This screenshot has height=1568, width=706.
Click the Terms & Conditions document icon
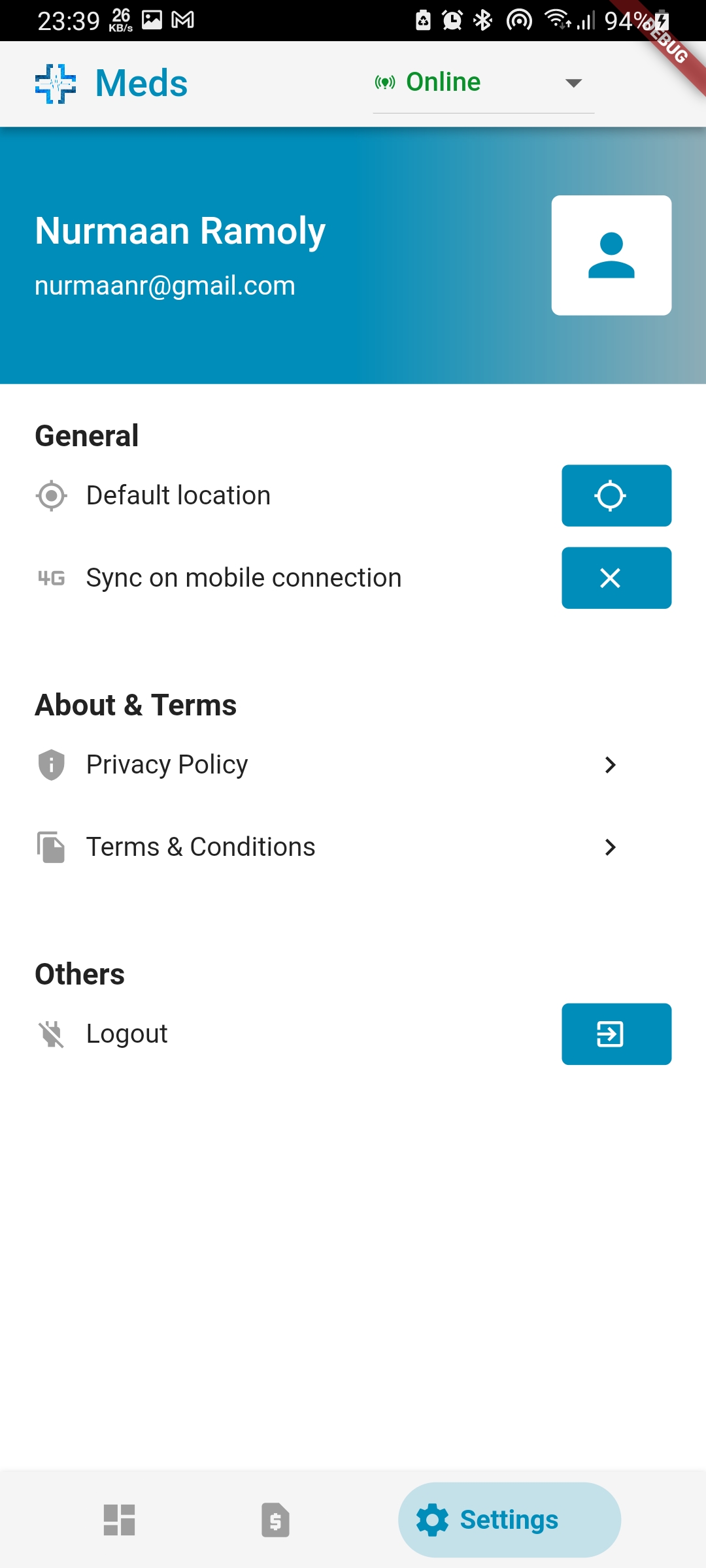(x=51, y=847)
